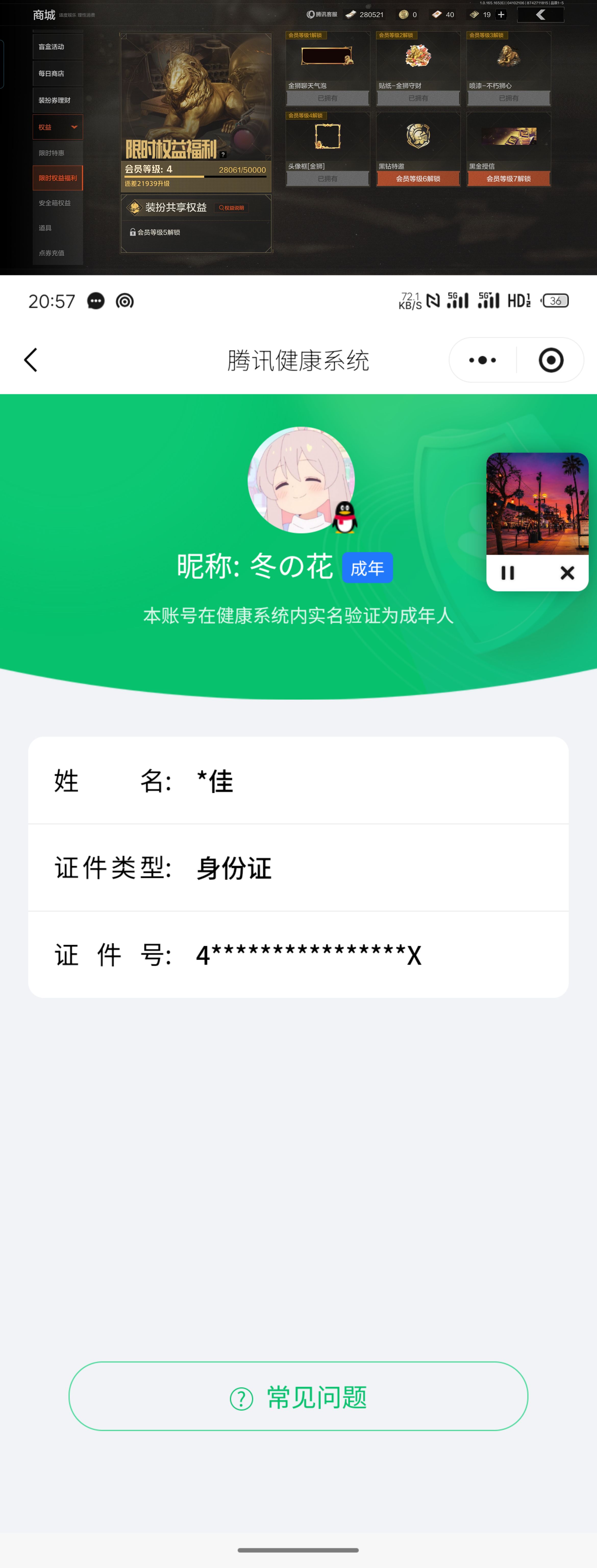Tap the 腾讯客服 customer service icon
This screenshot has width=597, height=1568.
point(311,14)
